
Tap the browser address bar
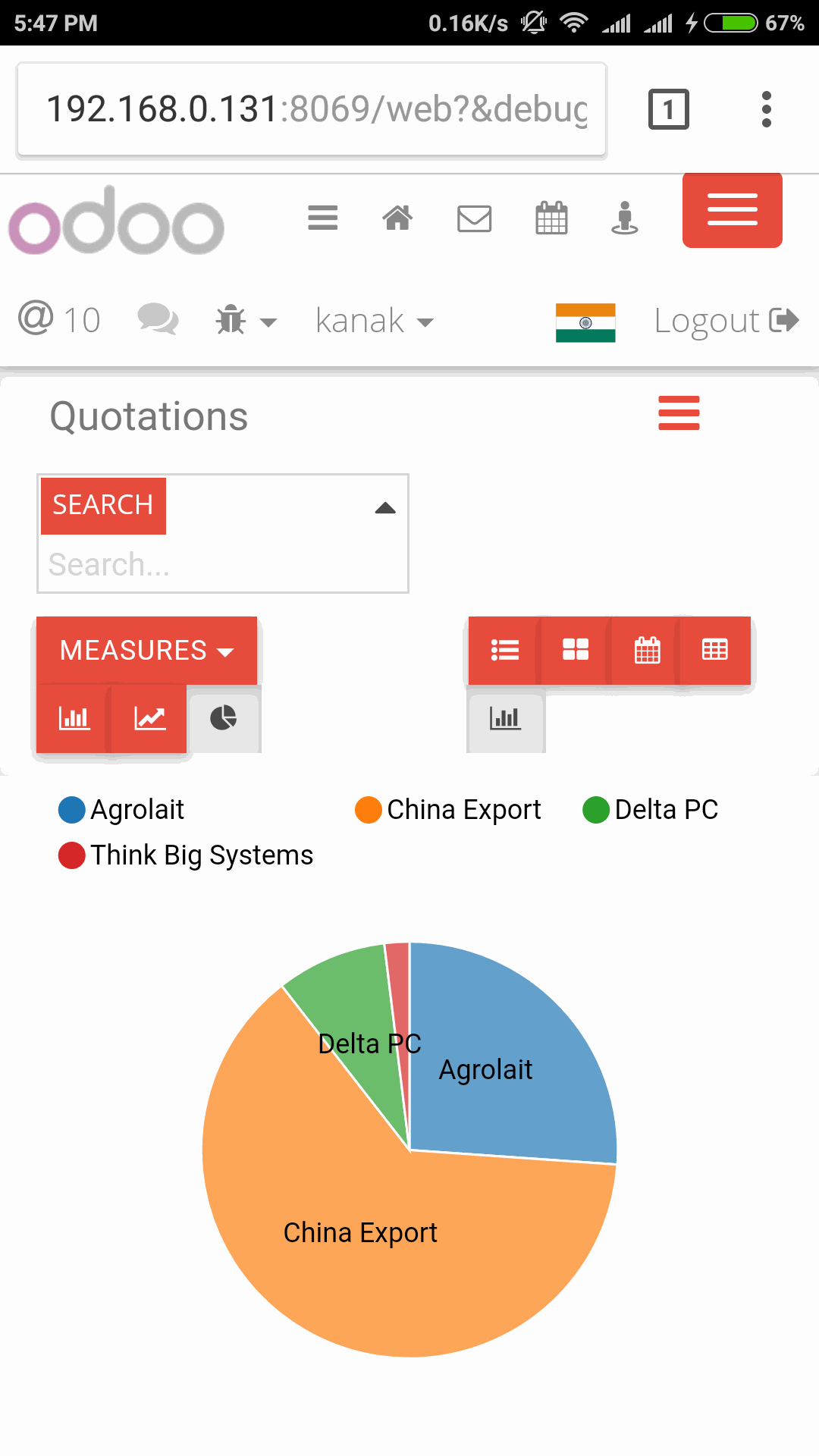coord(312,110)
